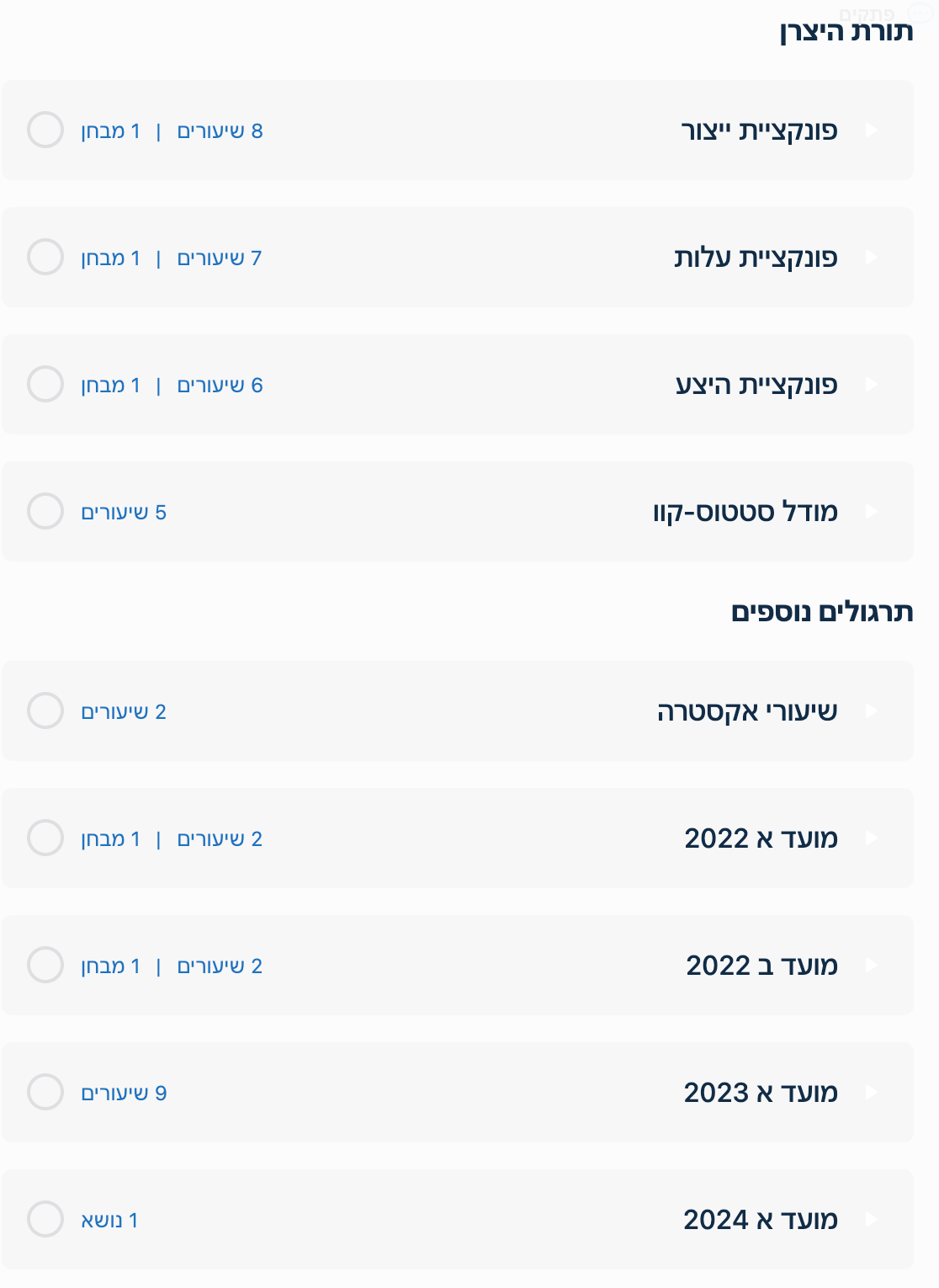Expand שיעורי אקסטרה lessons
The height and width of the screenshot is (1288, 939).
(x=871, y=711)
